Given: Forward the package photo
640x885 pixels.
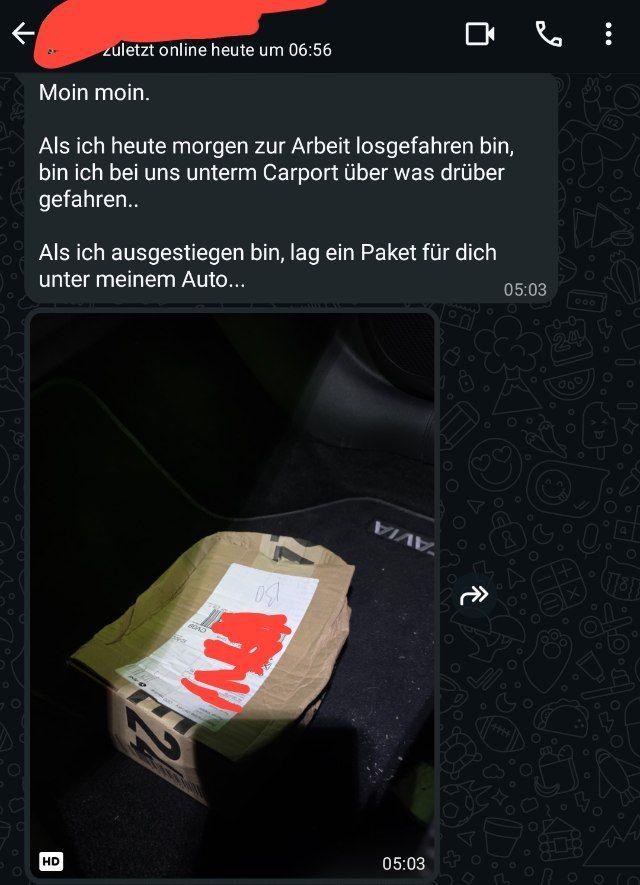Looking at the screenshot, I should tap(474, 596).
